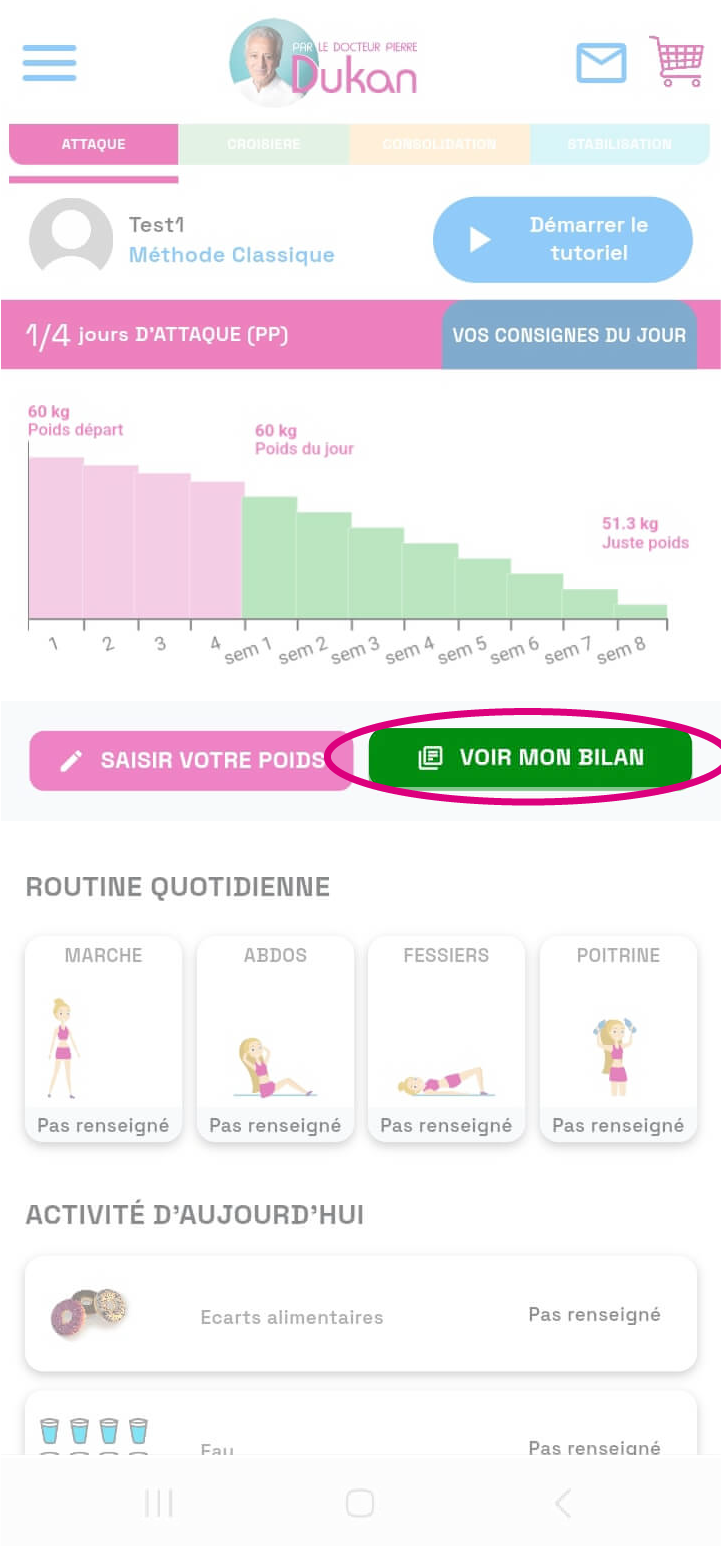Tap the system home button
This screenshot has height=1546, width=721.
pos(360,1502)
